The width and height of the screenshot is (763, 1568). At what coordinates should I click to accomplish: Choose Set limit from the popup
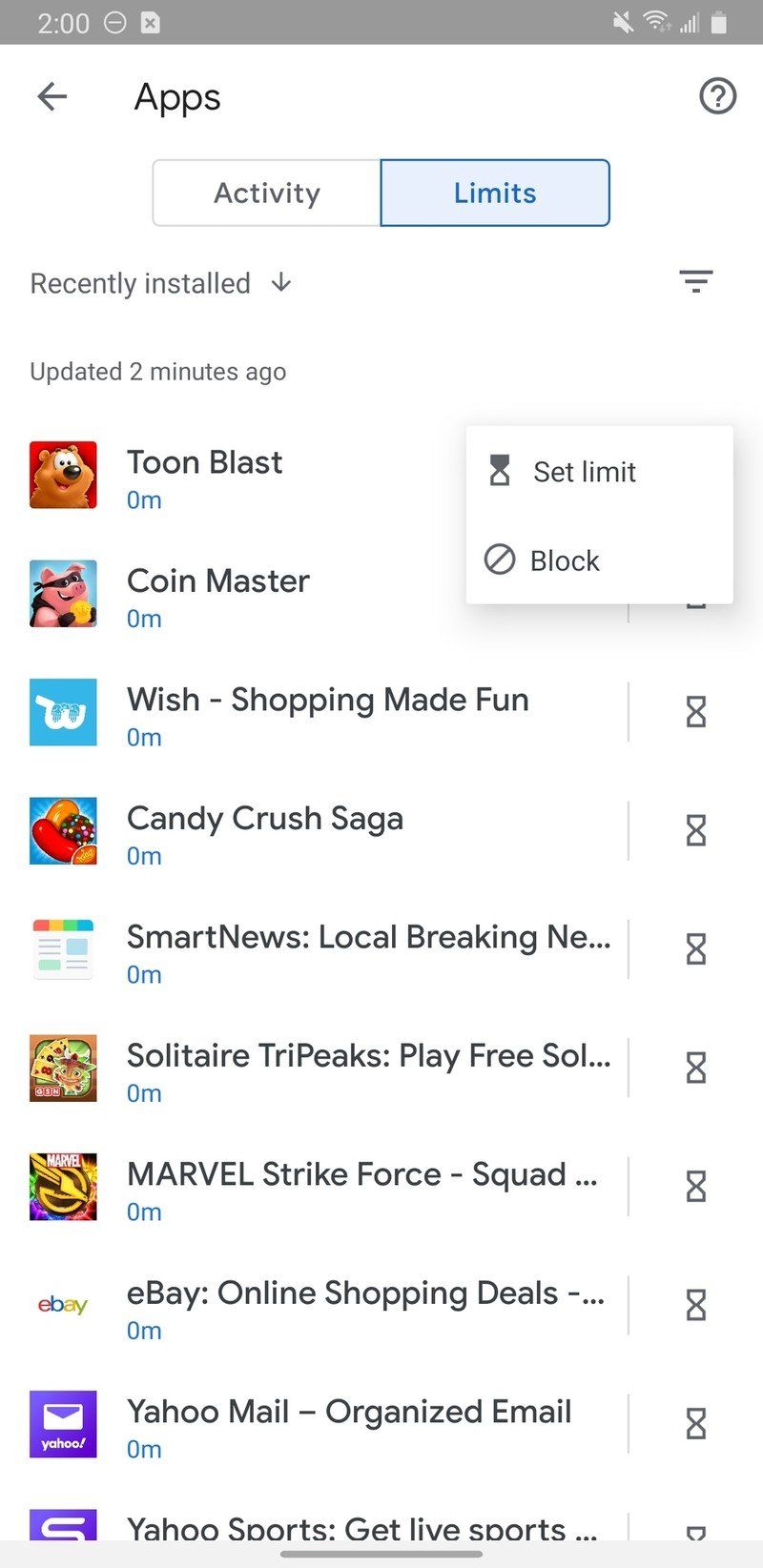(584, 472)
